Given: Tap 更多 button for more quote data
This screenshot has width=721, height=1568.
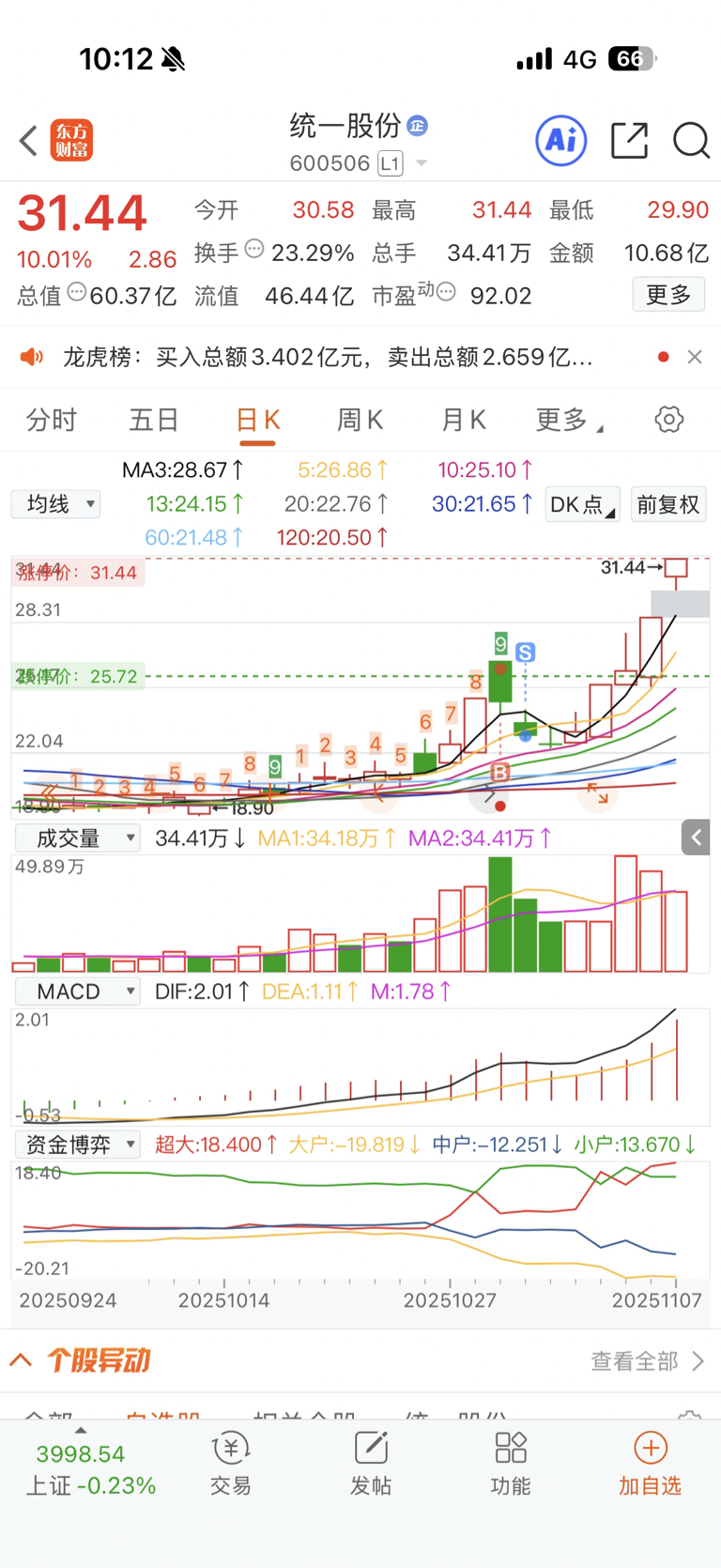Looking at the screenshot, I should 668,296.
